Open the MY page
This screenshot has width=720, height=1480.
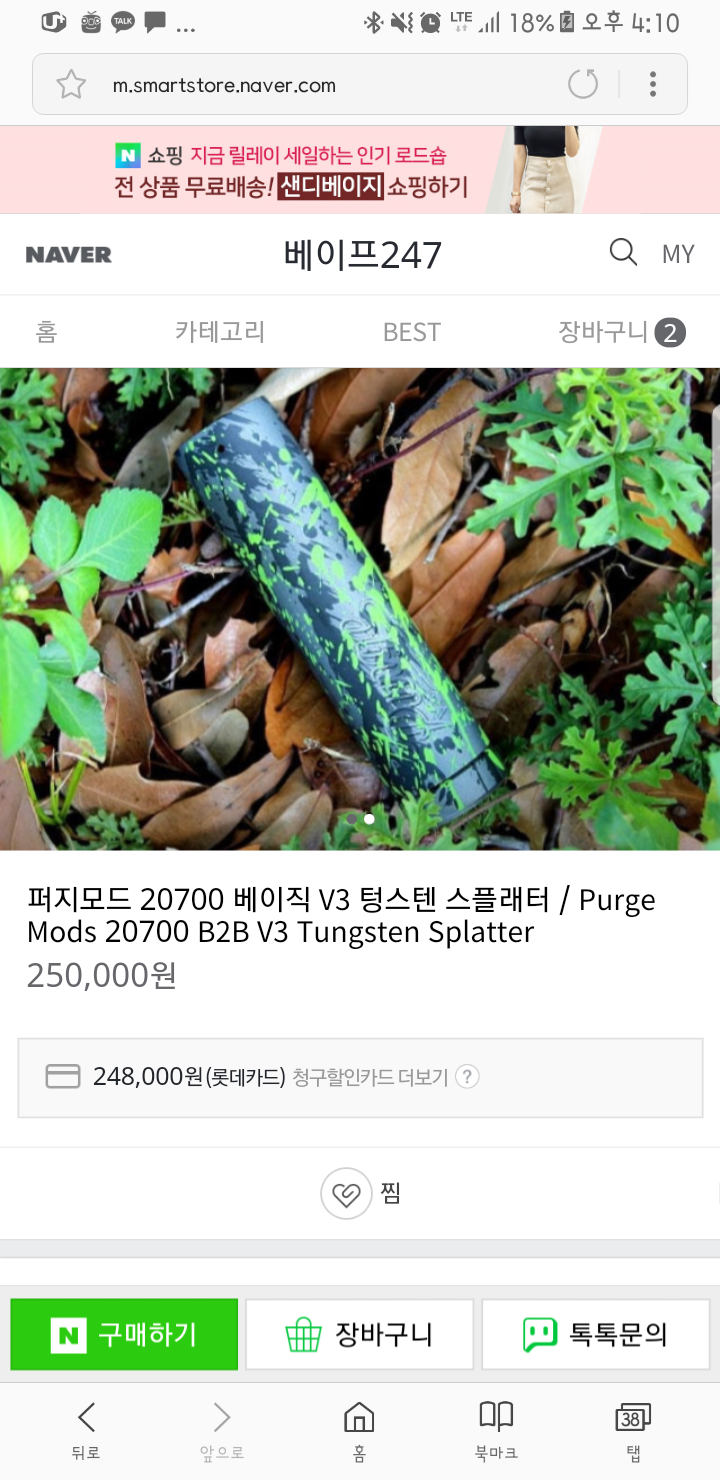point(678,255)
